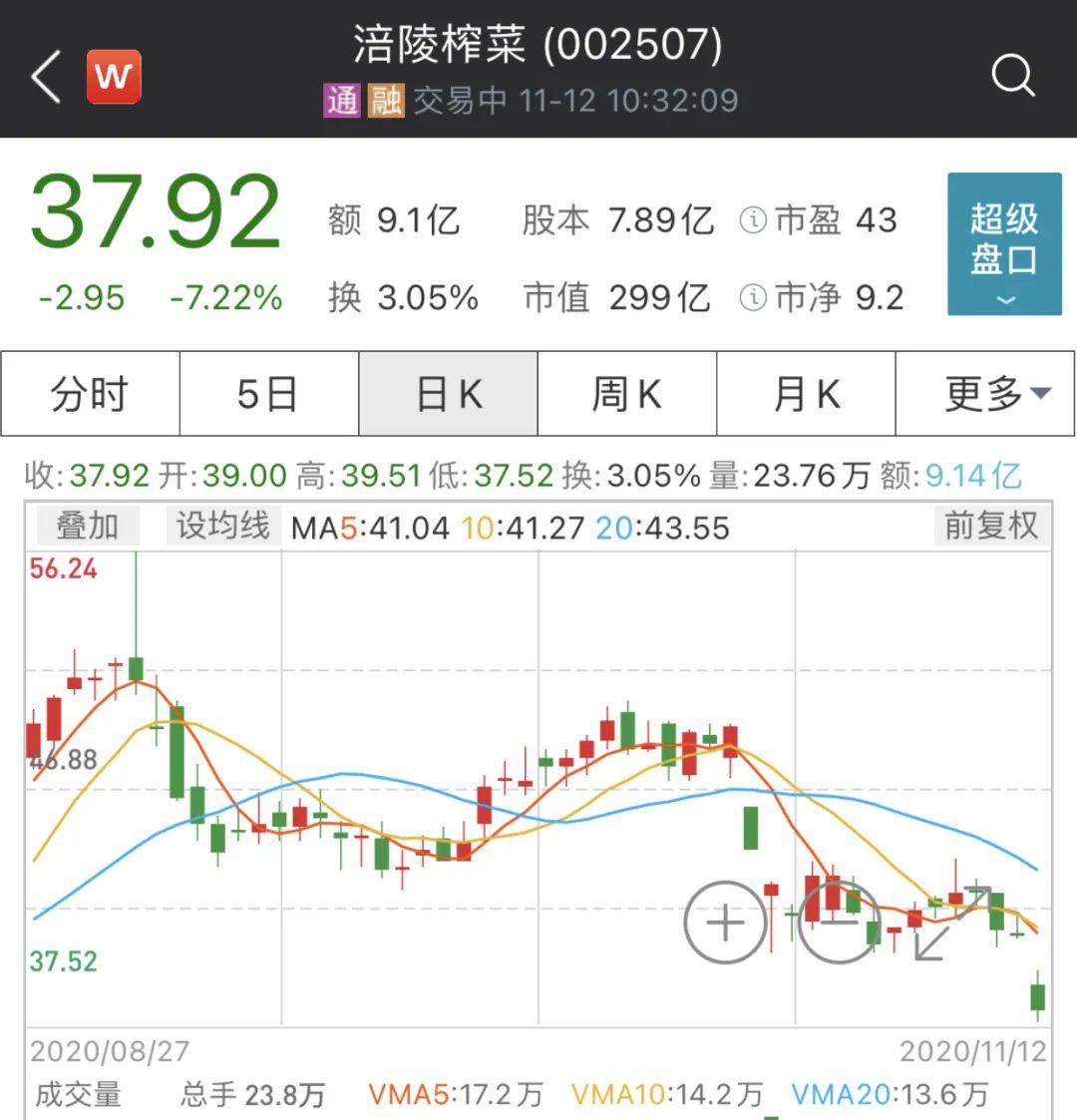Change the 前复权 adjustment setting
Viewport: 1077px width, 1120px height.
click(990, 527)
